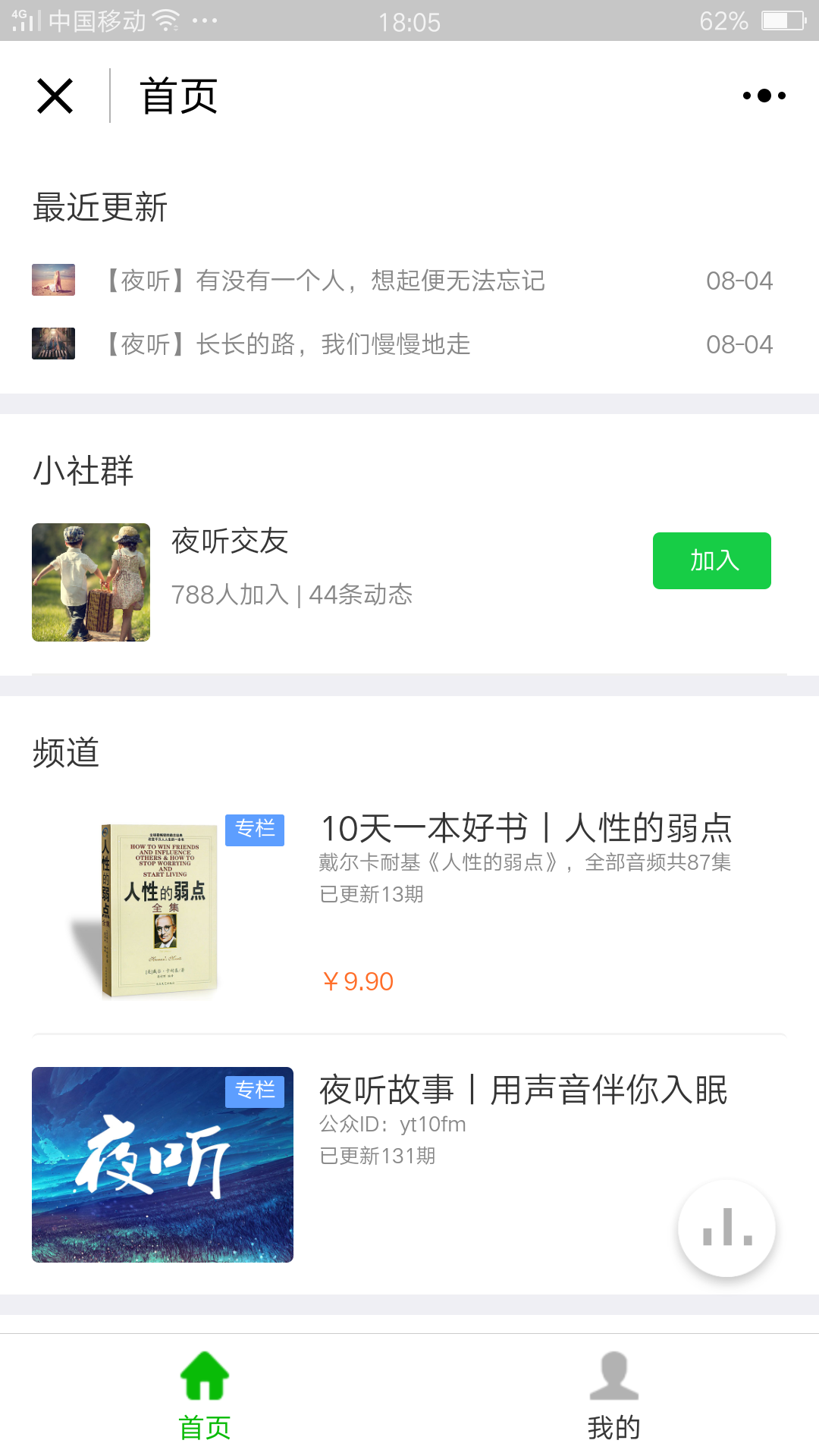
Task: Open the channel 夜听故事 | 用声音伴你入眠
Action: click(x=409, y=1165)
